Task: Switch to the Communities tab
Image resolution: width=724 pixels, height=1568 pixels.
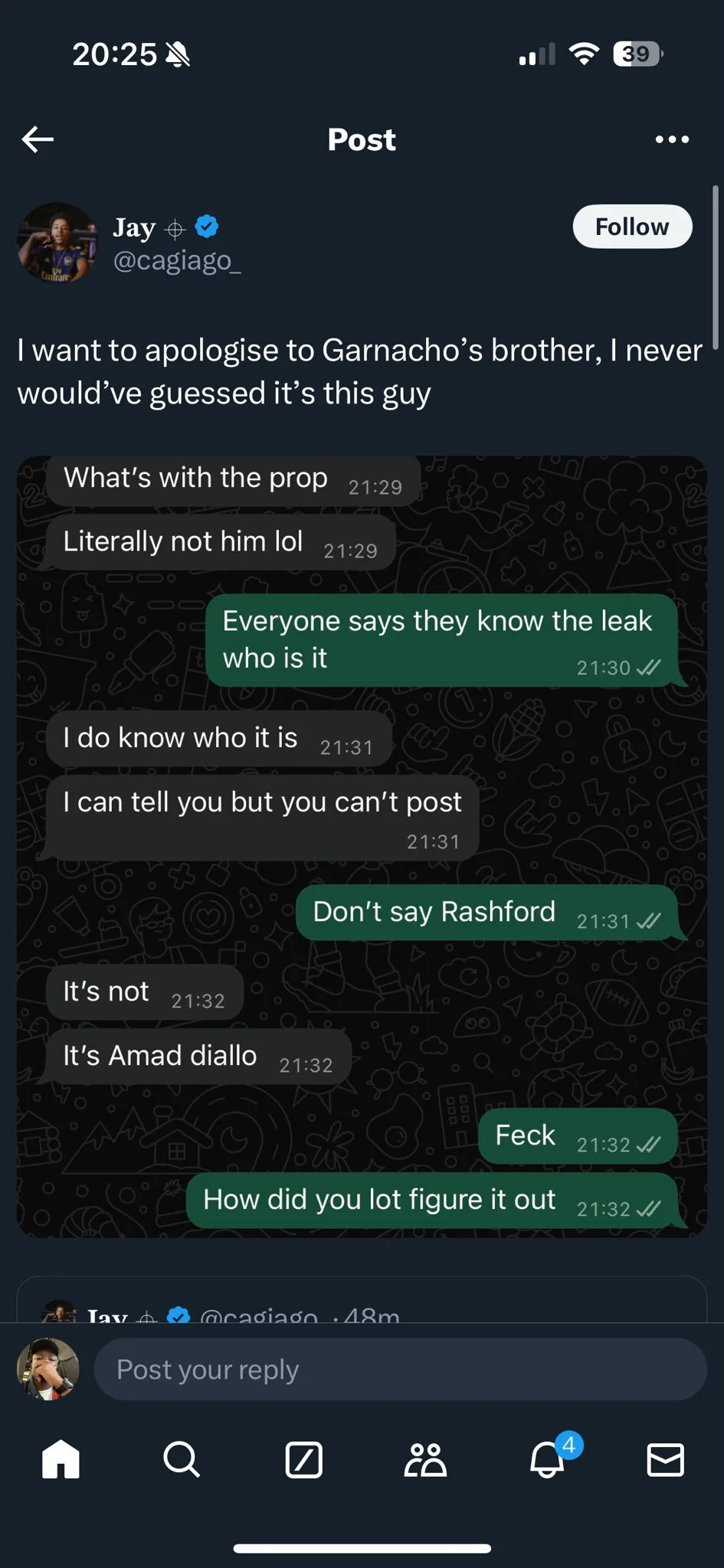Action: pos(425,1459)
